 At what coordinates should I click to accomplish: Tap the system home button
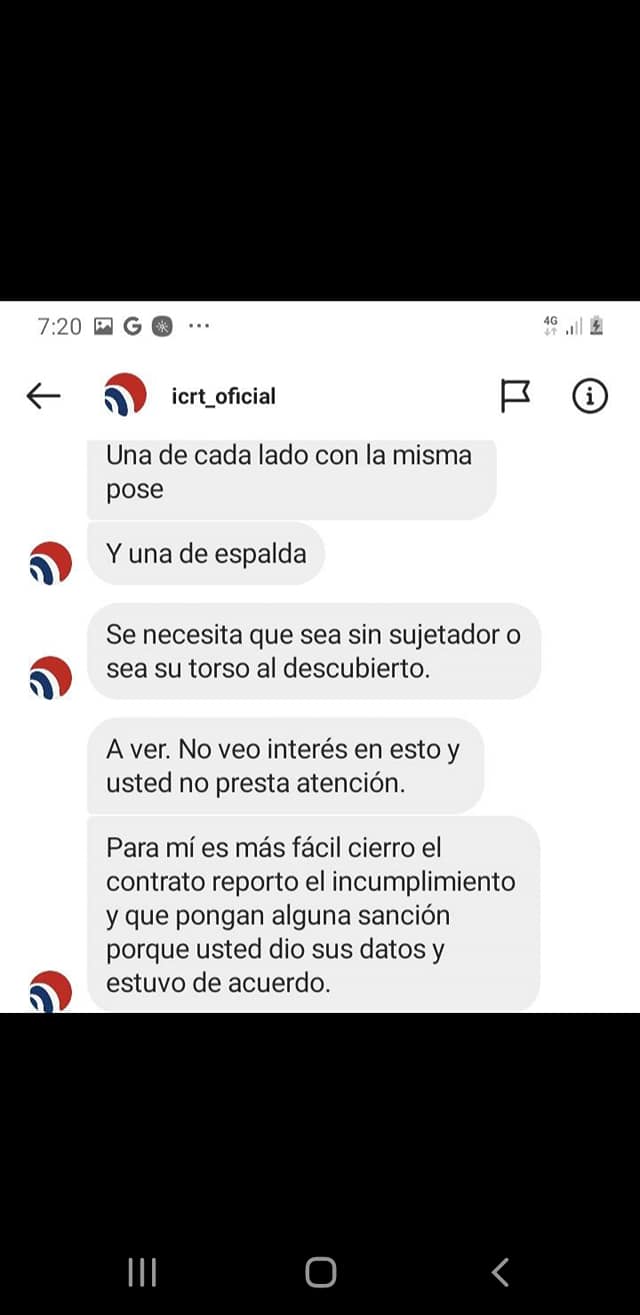[x=320, y=1272]
